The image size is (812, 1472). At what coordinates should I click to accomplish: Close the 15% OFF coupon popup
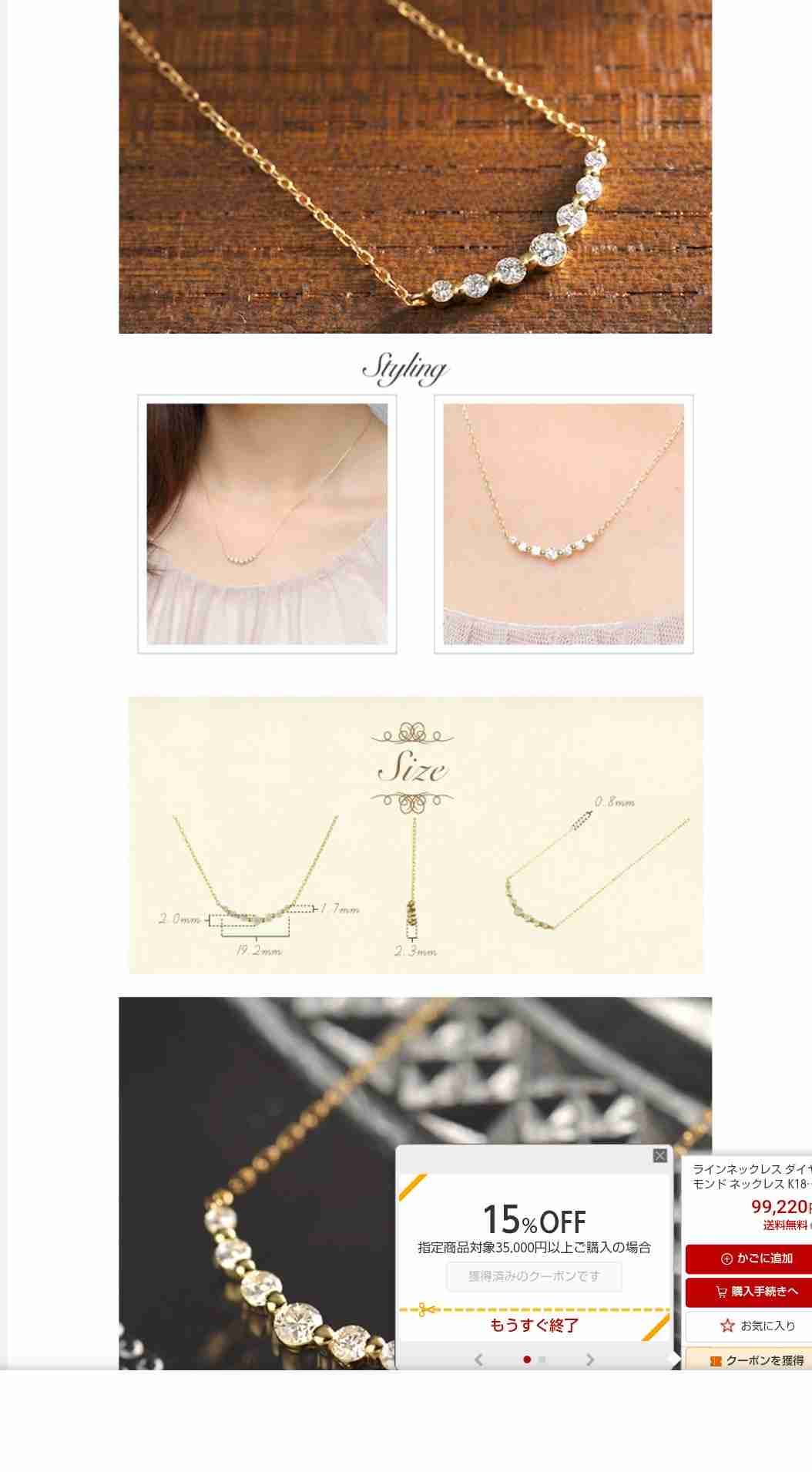(x=659, y=1155)
